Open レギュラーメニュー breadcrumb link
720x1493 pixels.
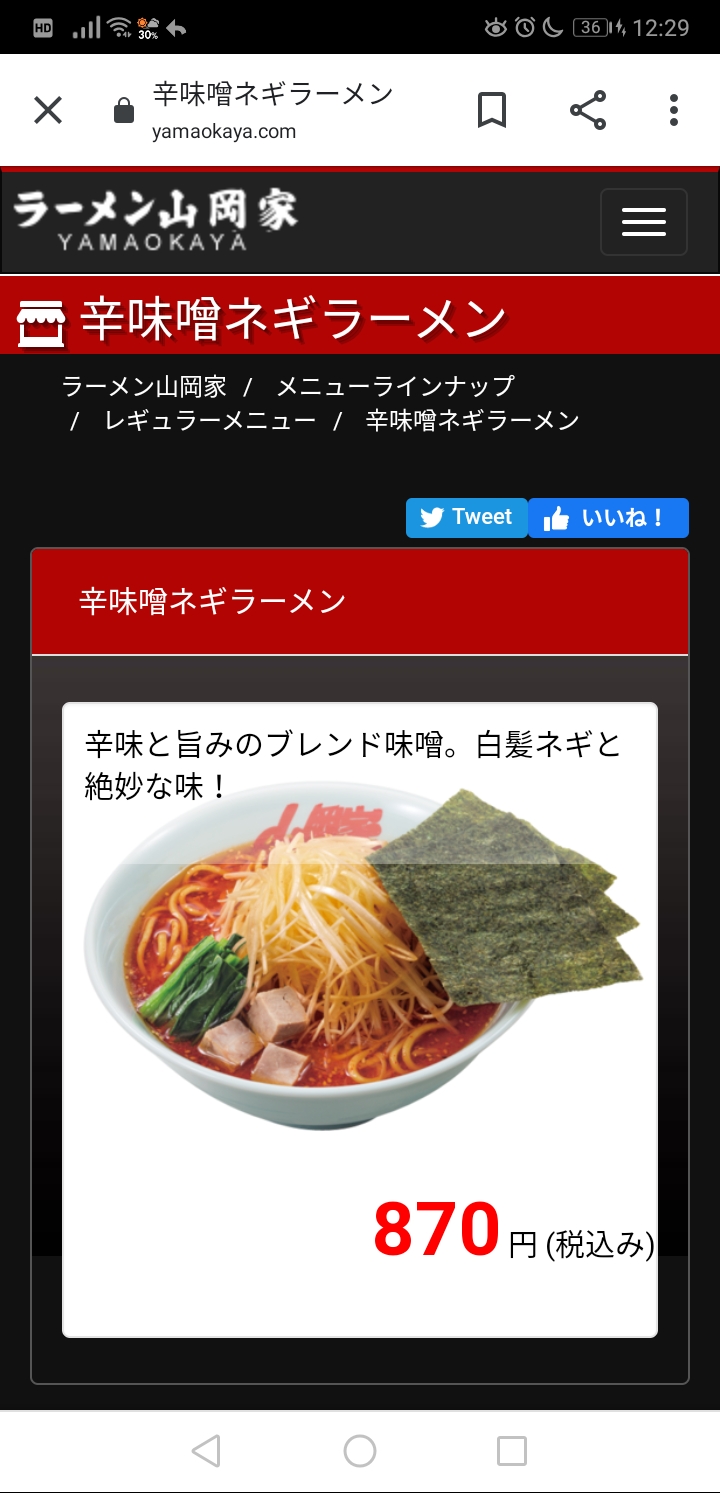point(210,420)
